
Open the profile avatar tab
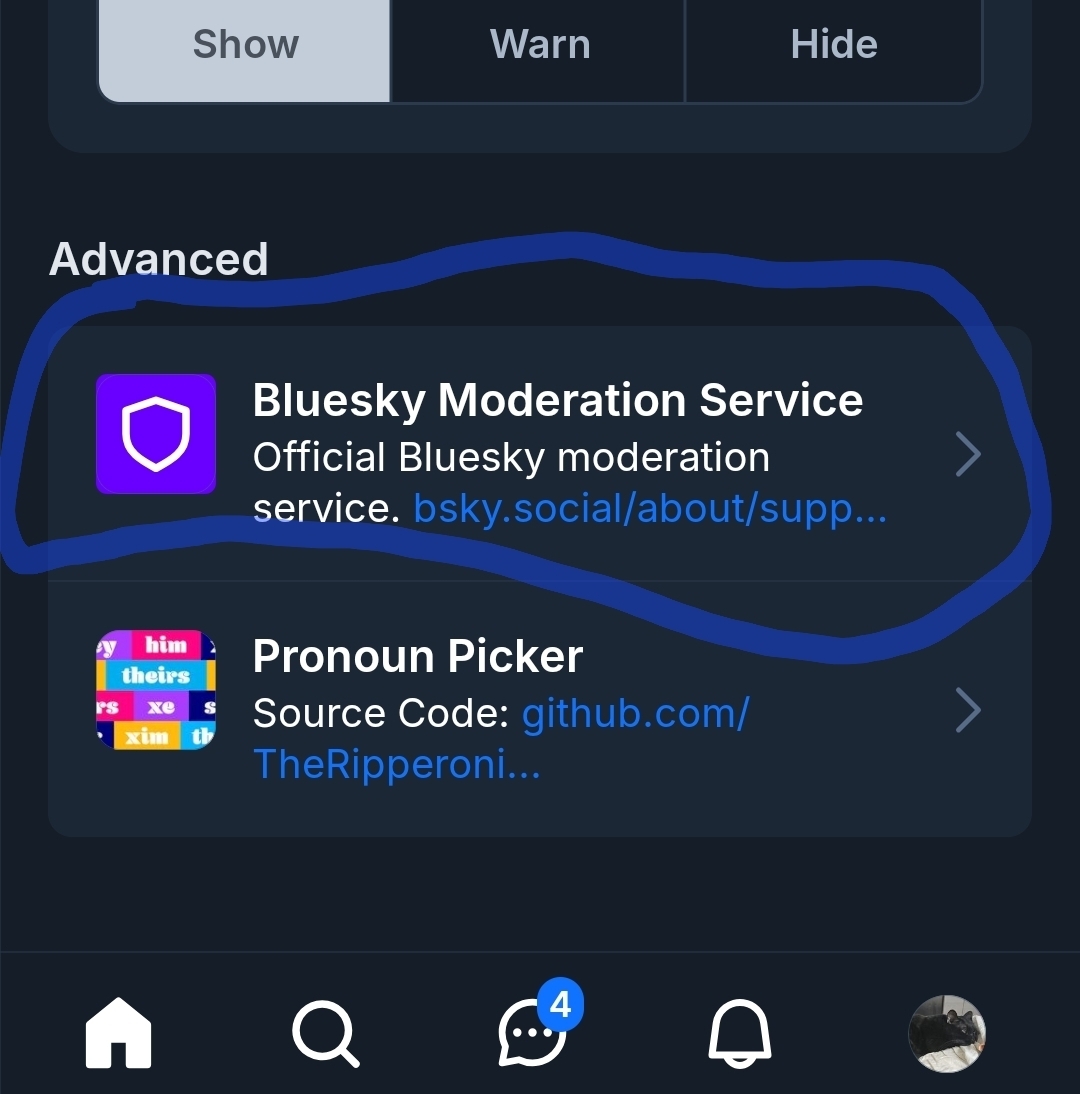[x=946, y=1033]
